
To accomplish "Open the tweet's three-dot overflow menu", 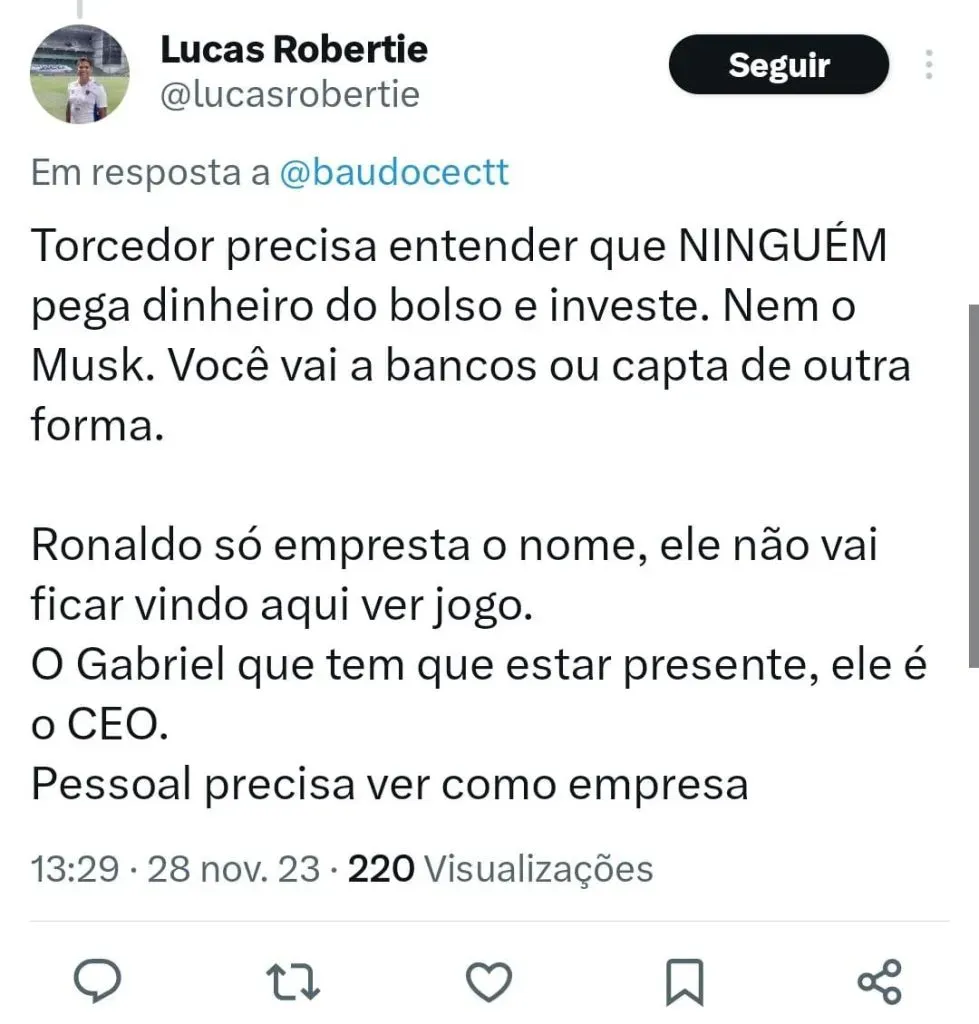I will tap(929, 66).
